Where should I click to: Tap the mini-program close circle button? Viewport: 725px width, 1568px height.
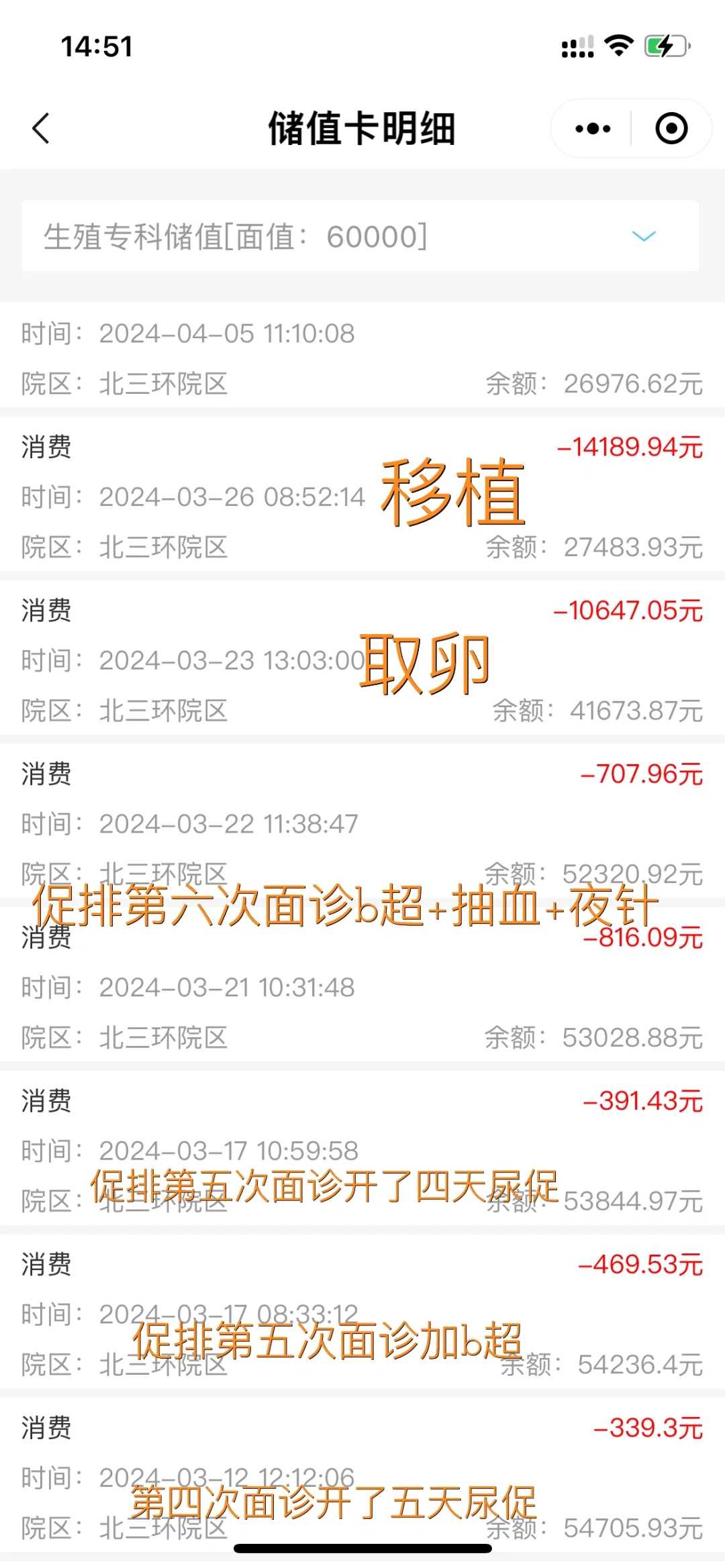[x=671, y=127]
